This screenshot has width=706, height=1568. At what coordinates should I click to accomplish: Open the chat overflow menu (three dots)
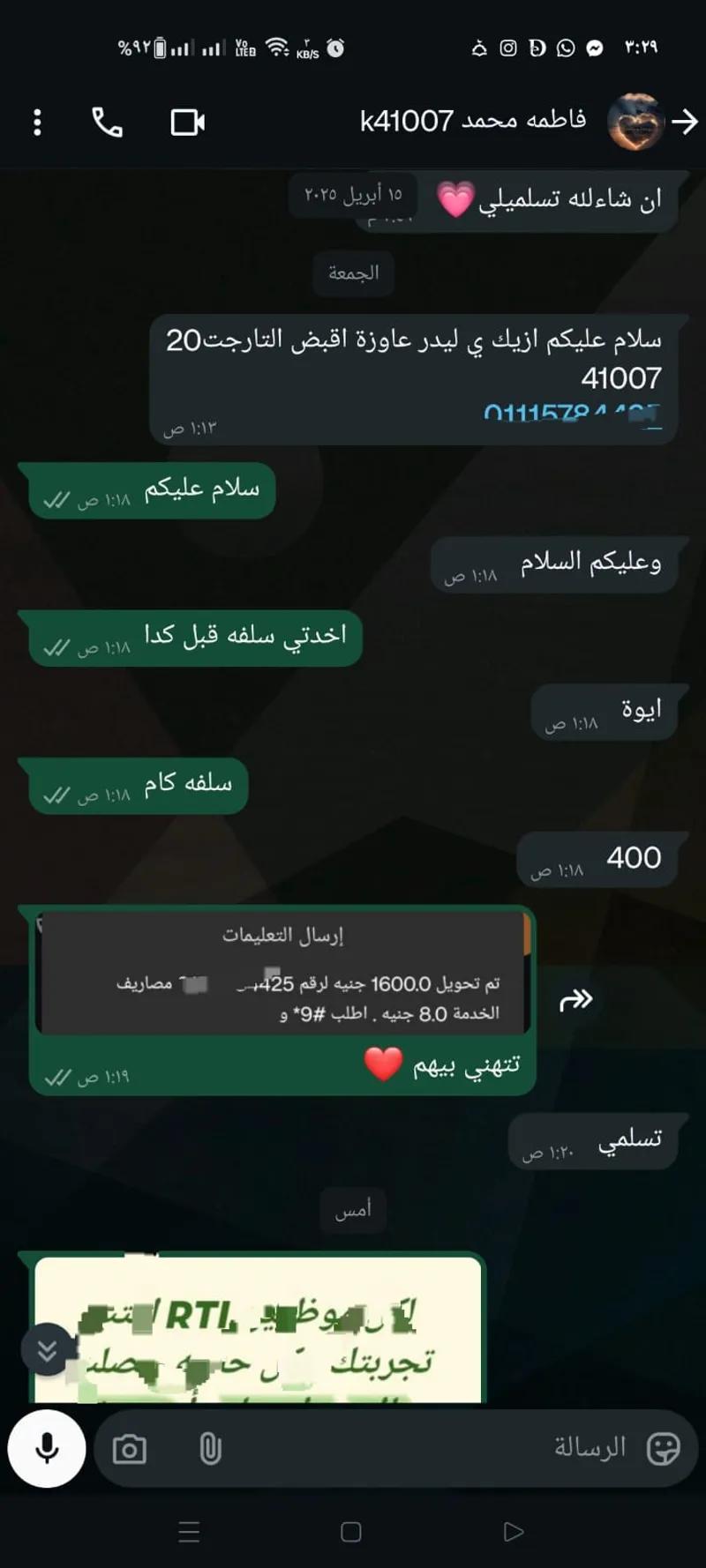(x=37, y=121)
